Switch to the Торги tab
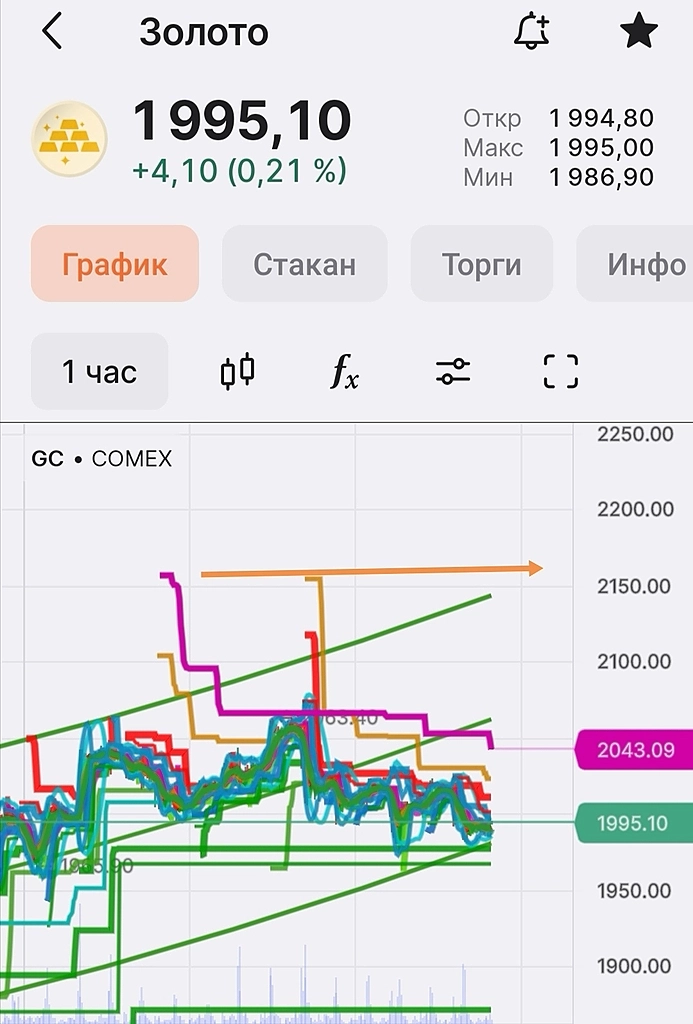The width and height of the screenshot is (693, 1024). (x=482, y=264)
